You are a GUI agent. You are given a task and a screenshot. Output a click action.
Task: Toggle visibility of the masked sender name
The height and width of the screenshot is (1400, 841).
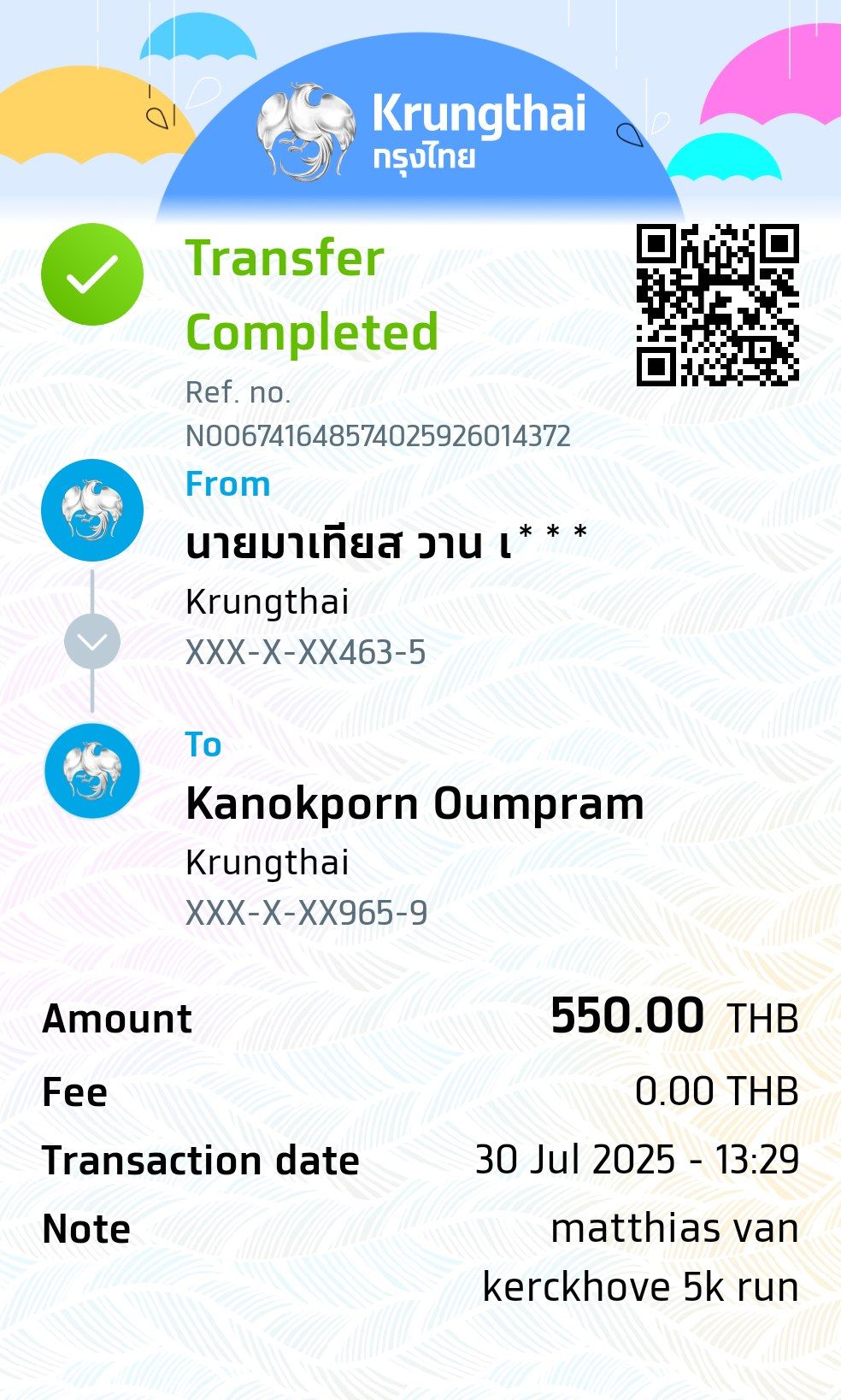[385, 538]
